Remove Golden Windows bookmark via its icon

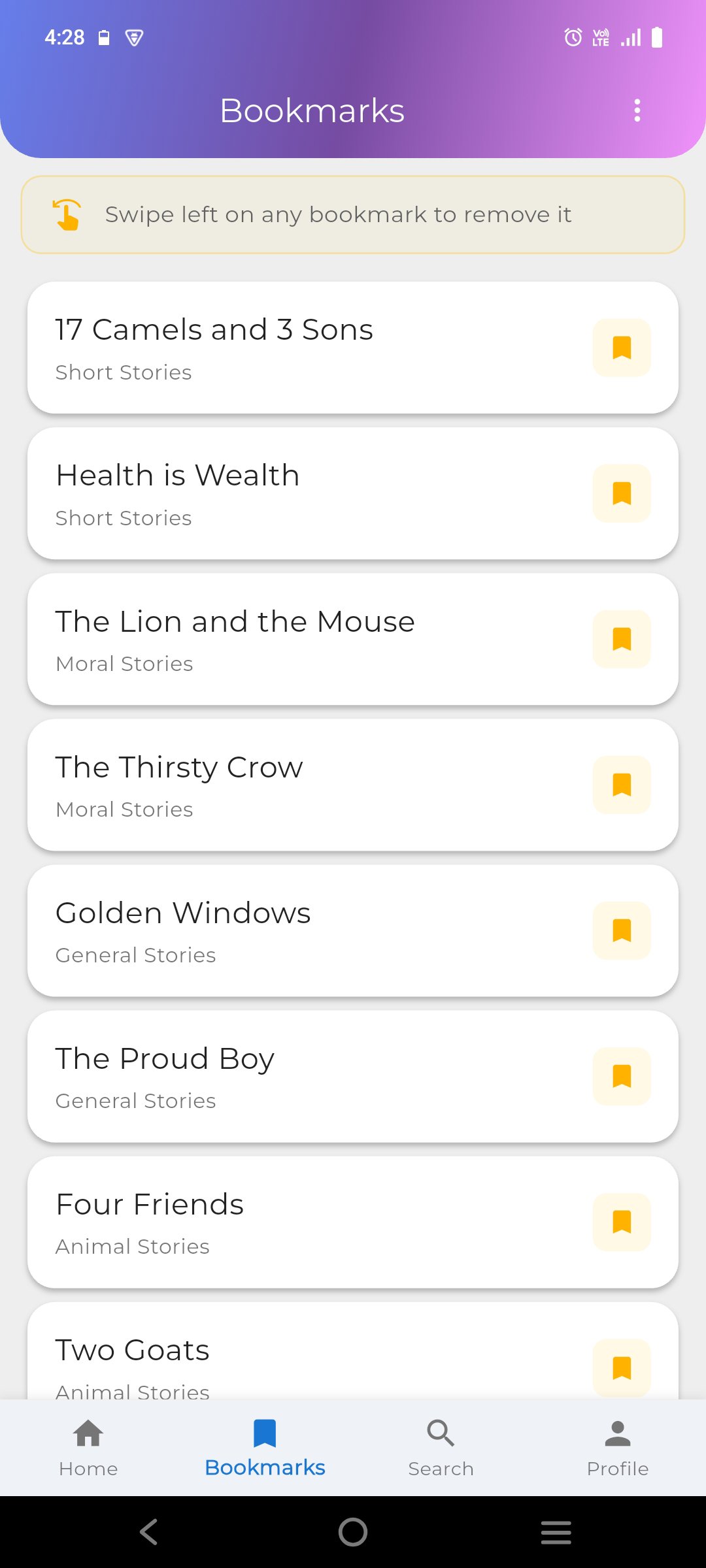click(x=622, y=930)
